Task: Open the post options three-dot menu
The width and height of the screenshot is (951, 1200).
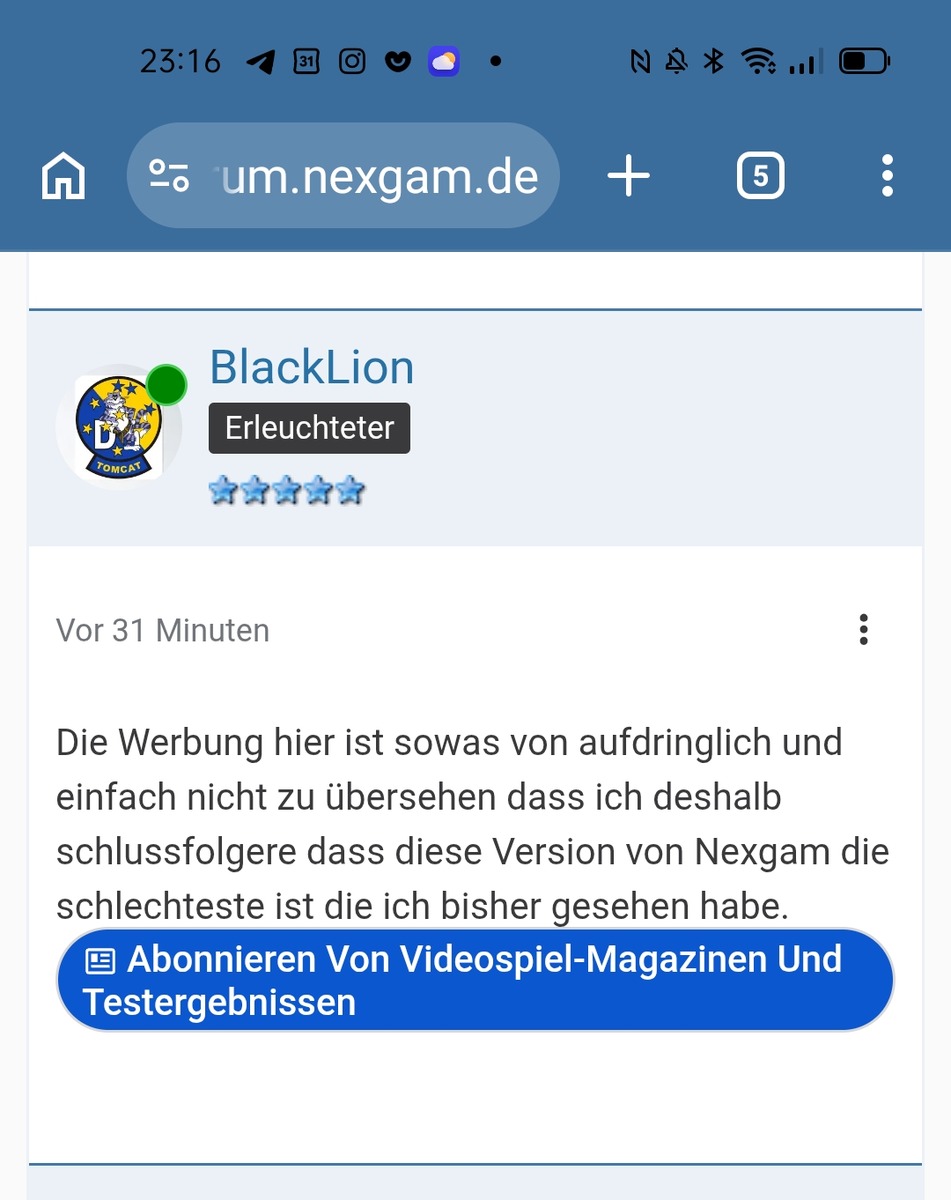Action: 864,630
